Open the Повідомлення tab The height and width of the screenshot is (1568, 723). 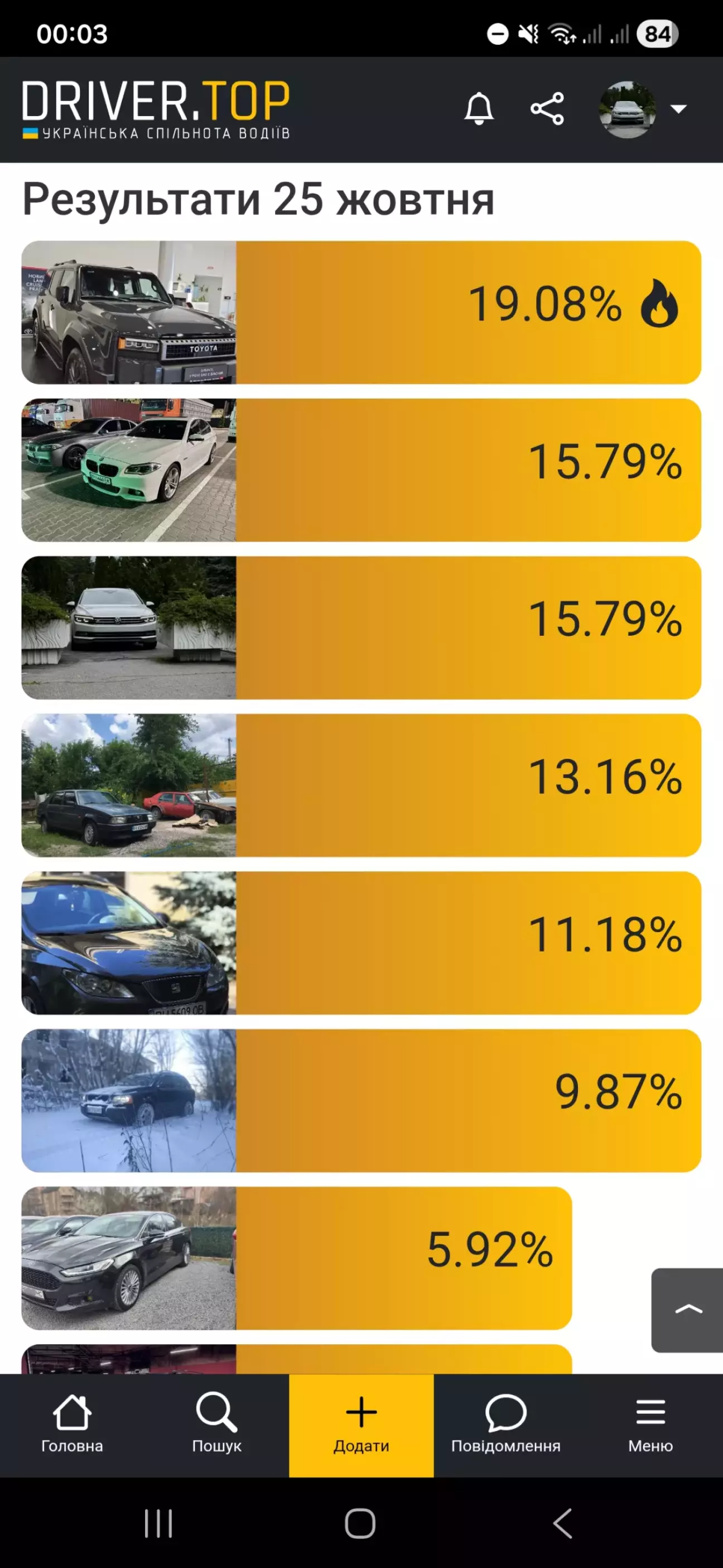point(506,1426)
